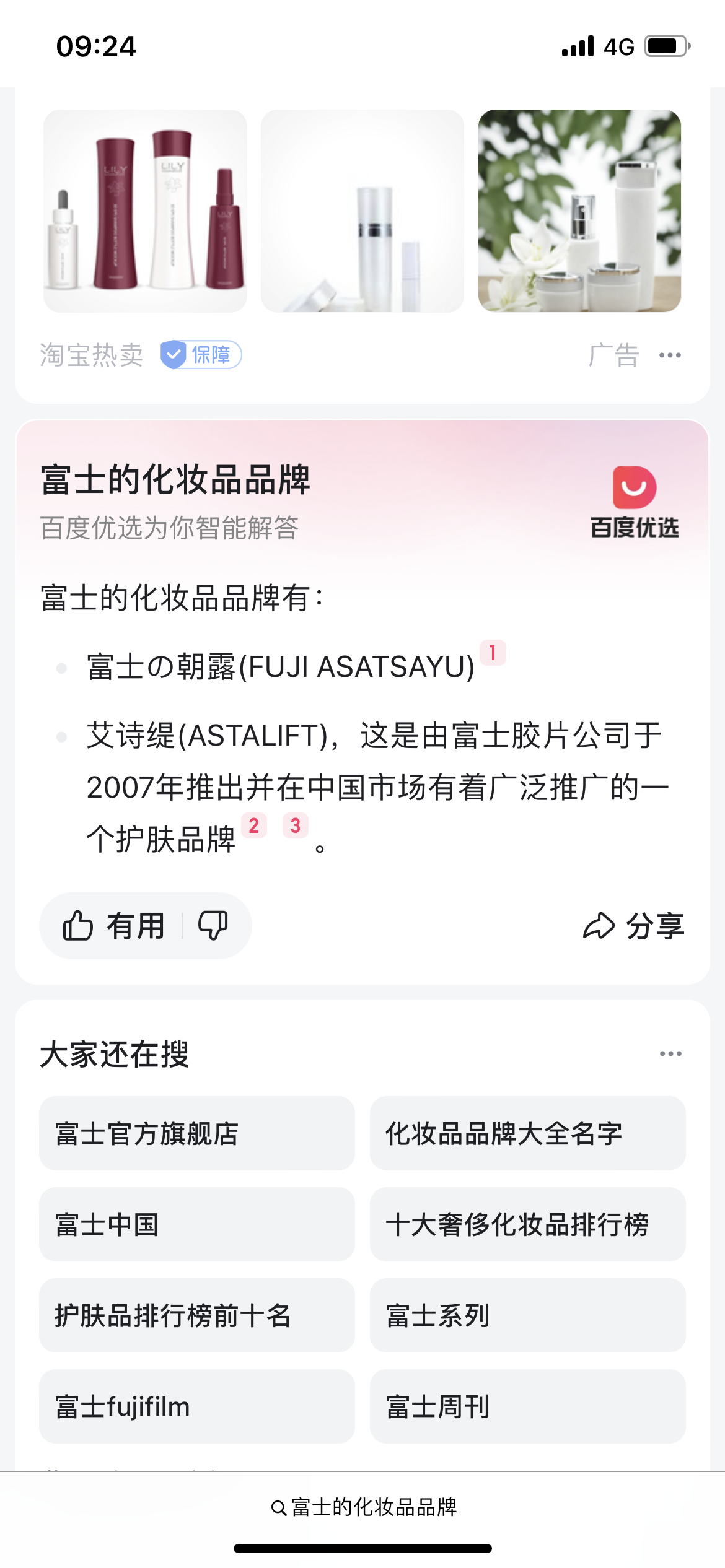The height and width of the screenshot is (1568, 725).
Task: Search for 化妆品品牌大全名字
Action: [527, 1133]
